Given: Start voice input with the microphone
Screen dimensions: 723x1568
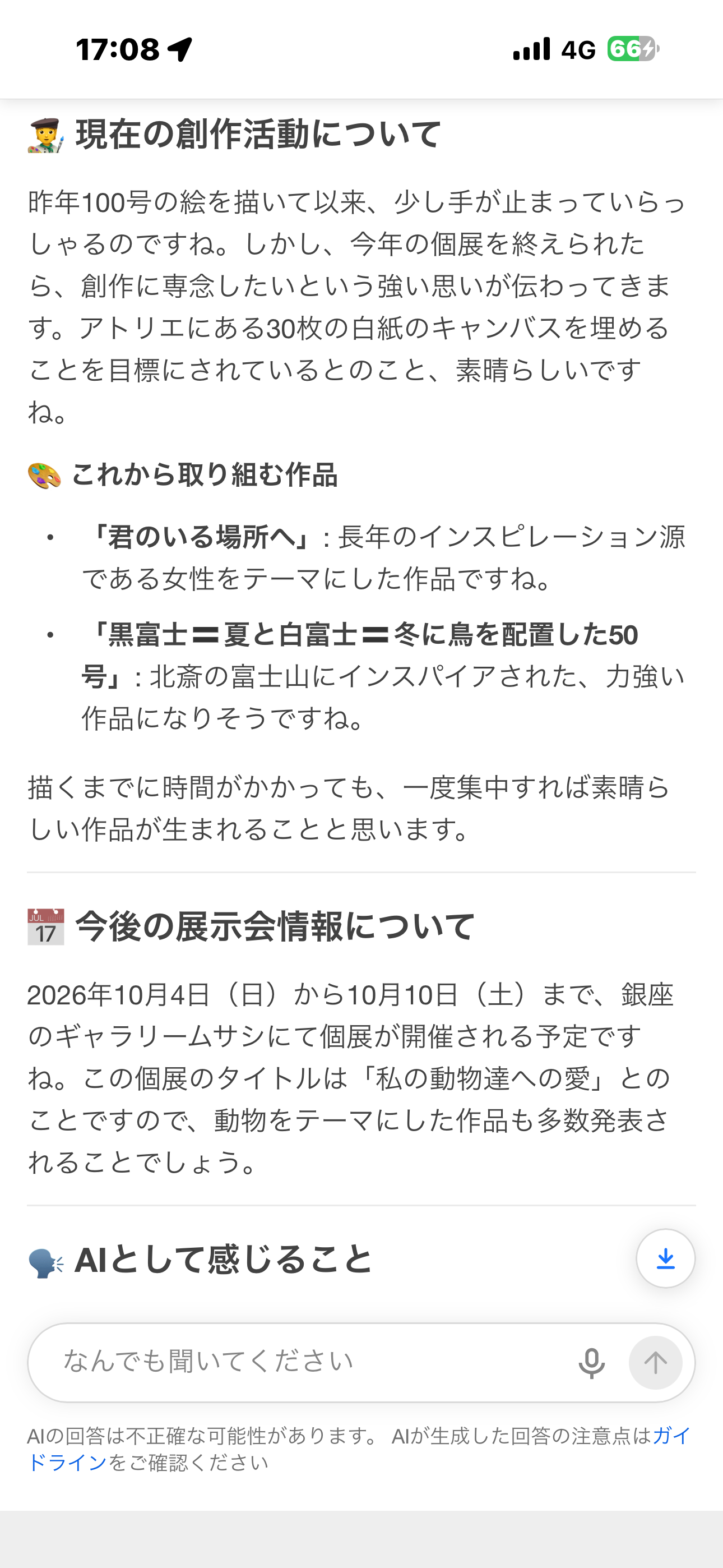Looking at the screenshot, I should click(591, 1363).
